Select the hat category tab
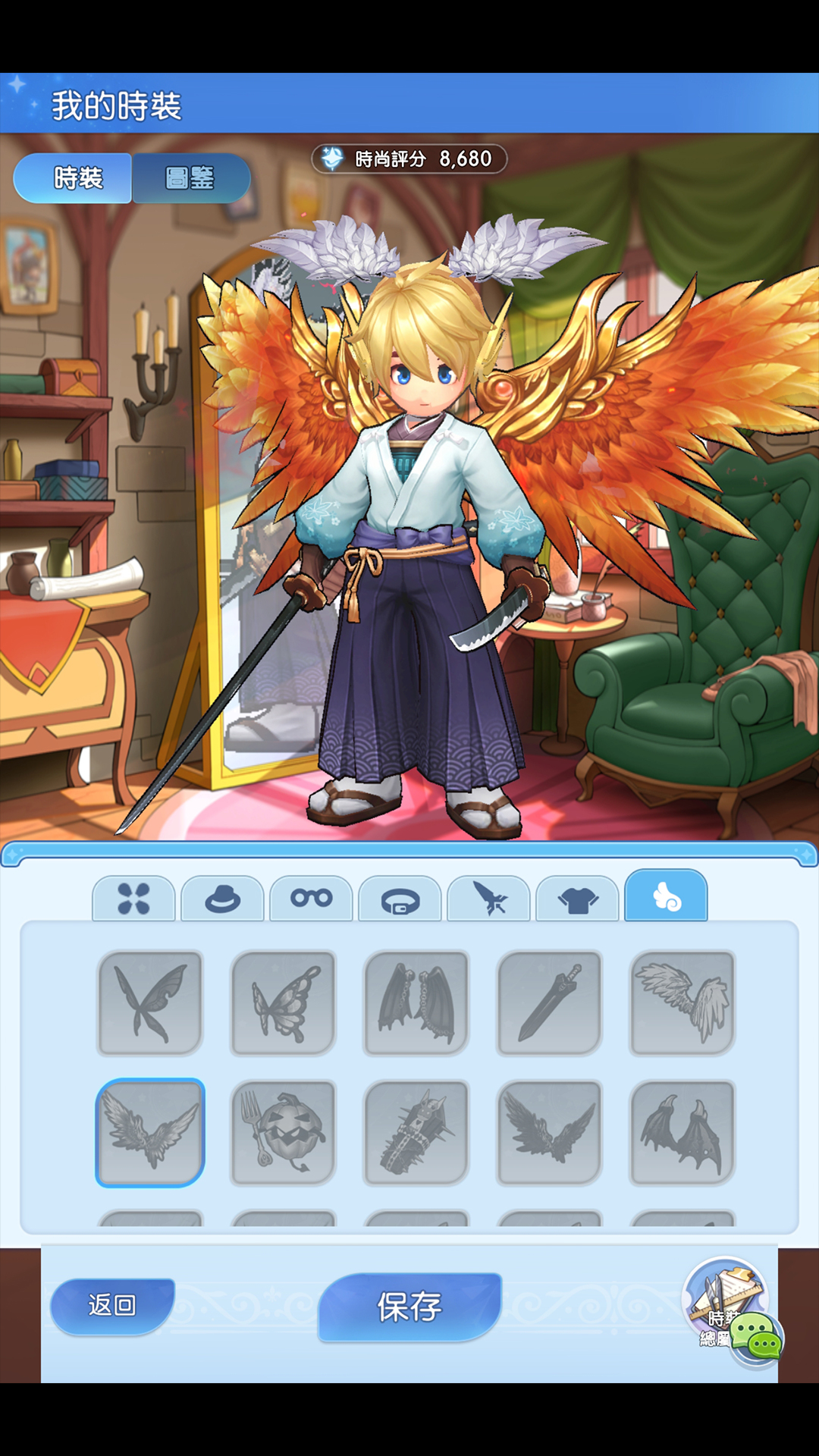 tap(223, 899)
